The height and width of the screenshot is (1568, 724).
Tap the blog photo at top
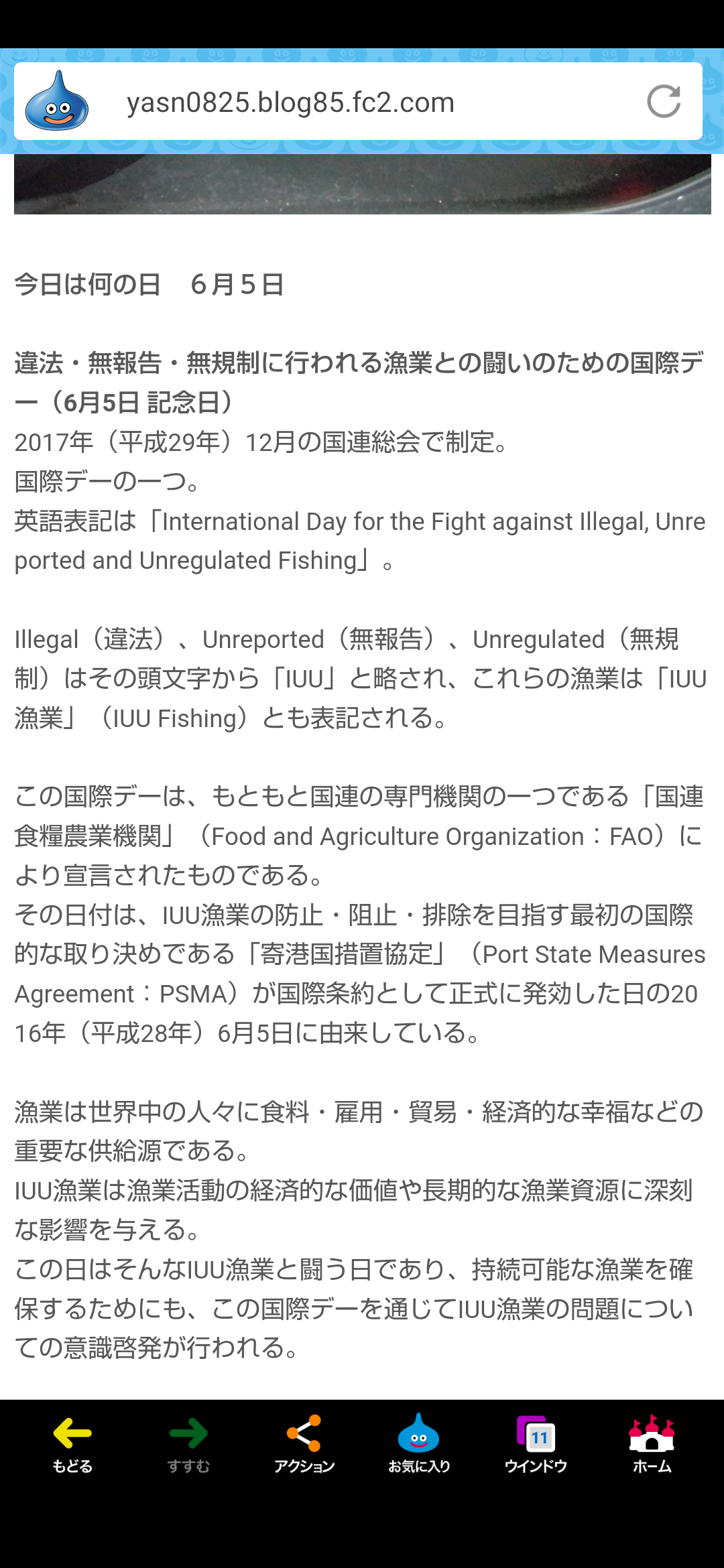click(362, 184)
